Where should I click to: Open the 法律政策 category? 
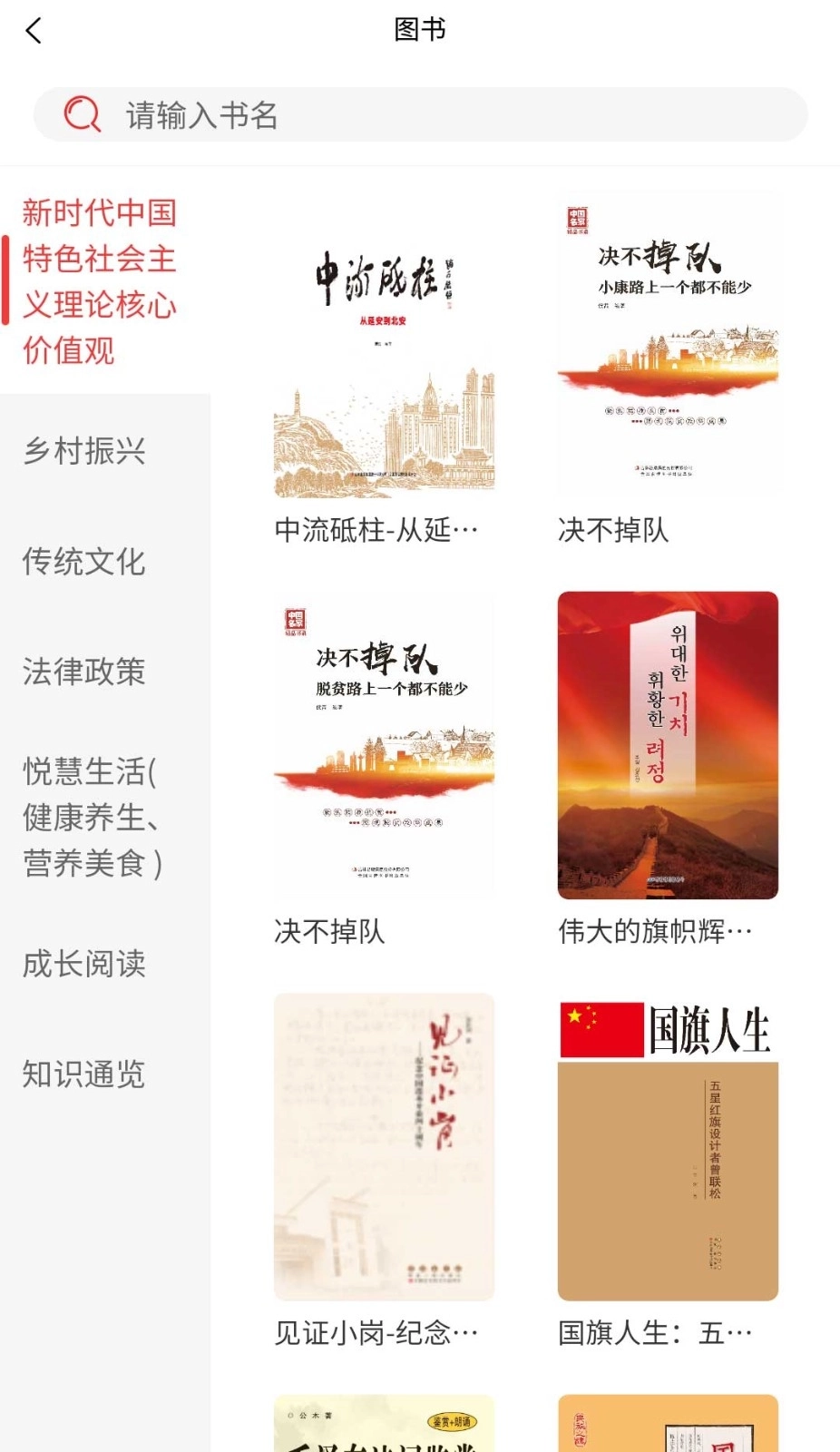coord(84,672)
